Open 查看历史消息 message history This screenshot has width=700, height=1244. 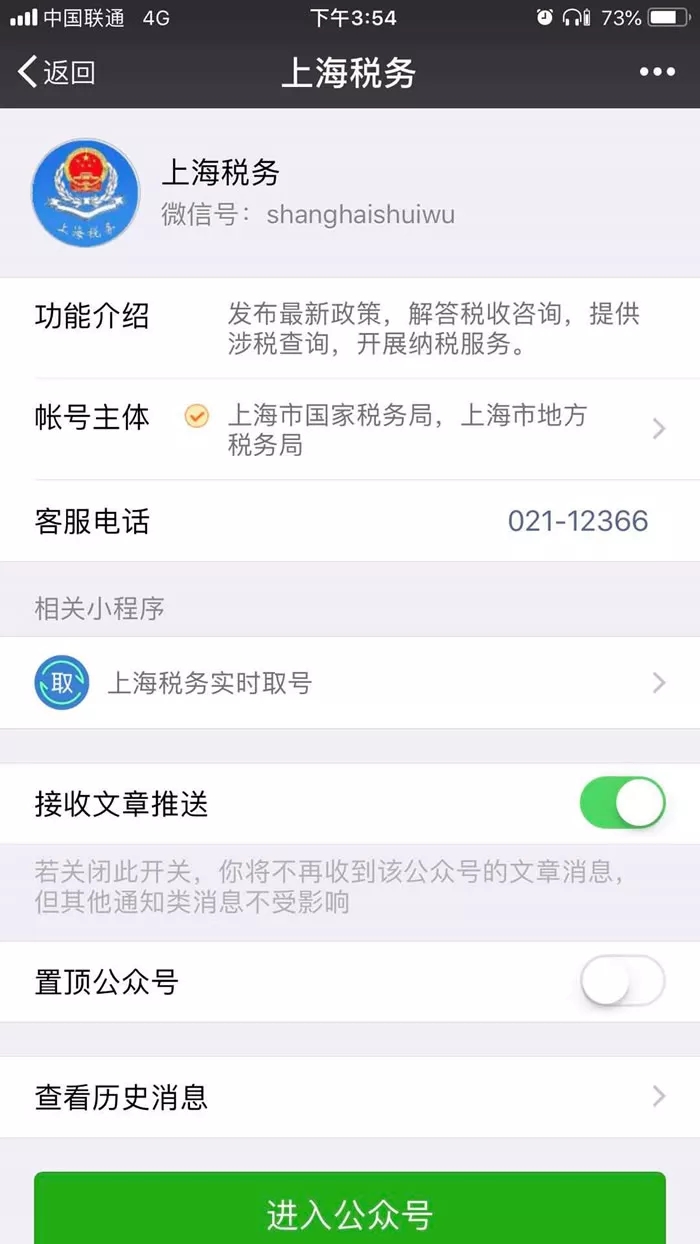[x=350, y=1097]
